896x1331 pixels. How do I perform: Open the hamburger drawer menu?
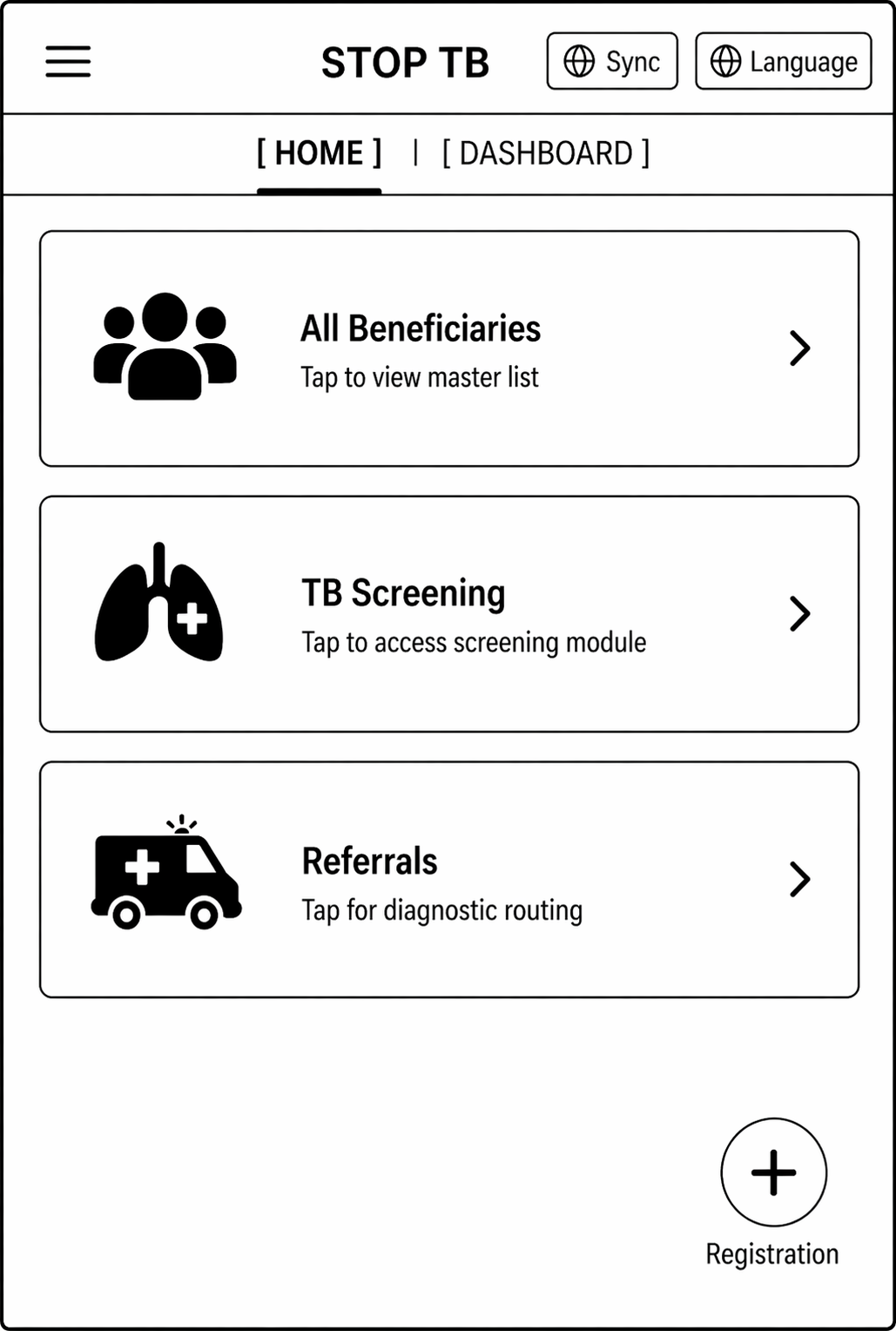pyautogui.click(x=68, y=62)
